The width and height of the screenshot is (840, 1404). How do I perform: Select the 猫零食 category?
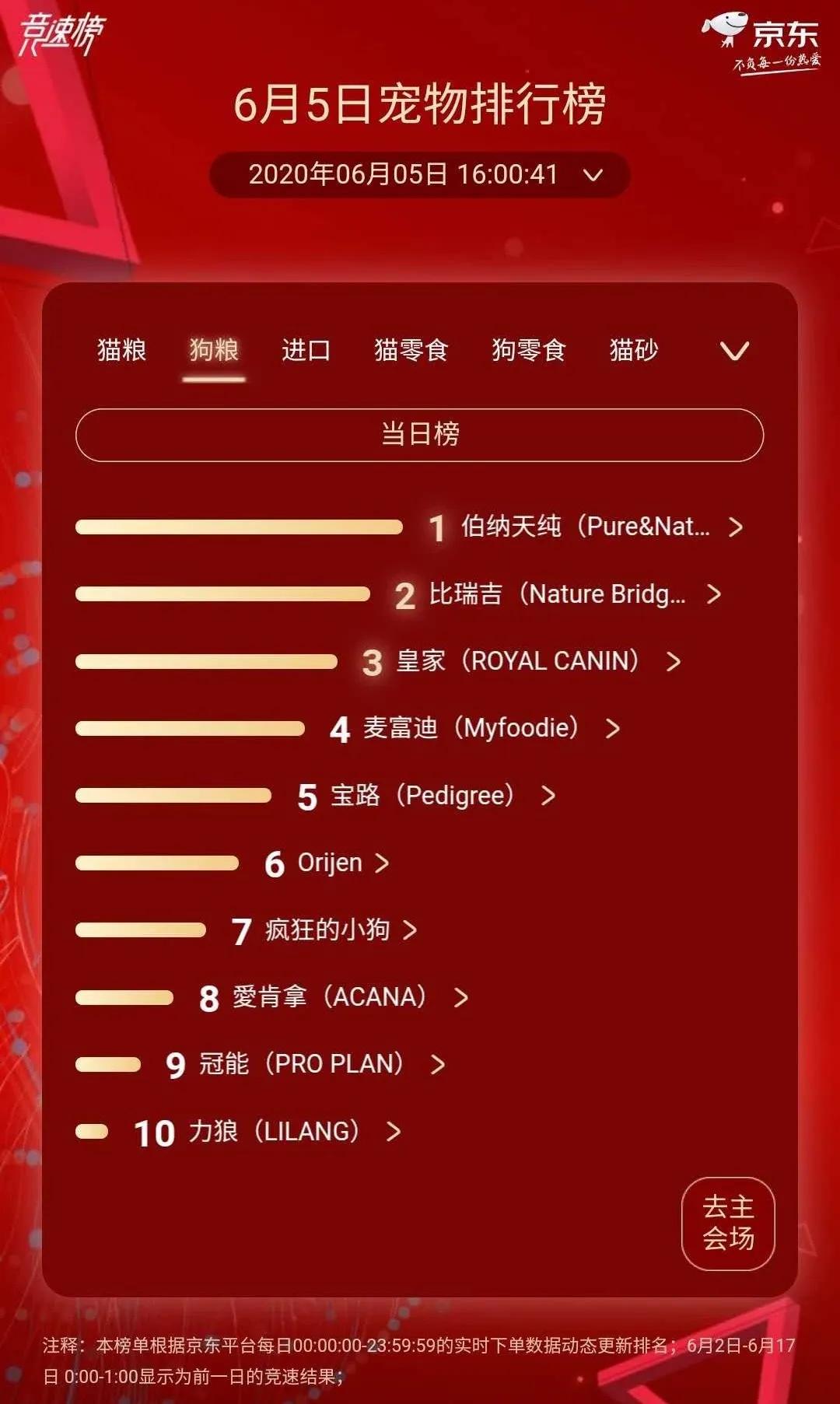[x=411, y=351]
